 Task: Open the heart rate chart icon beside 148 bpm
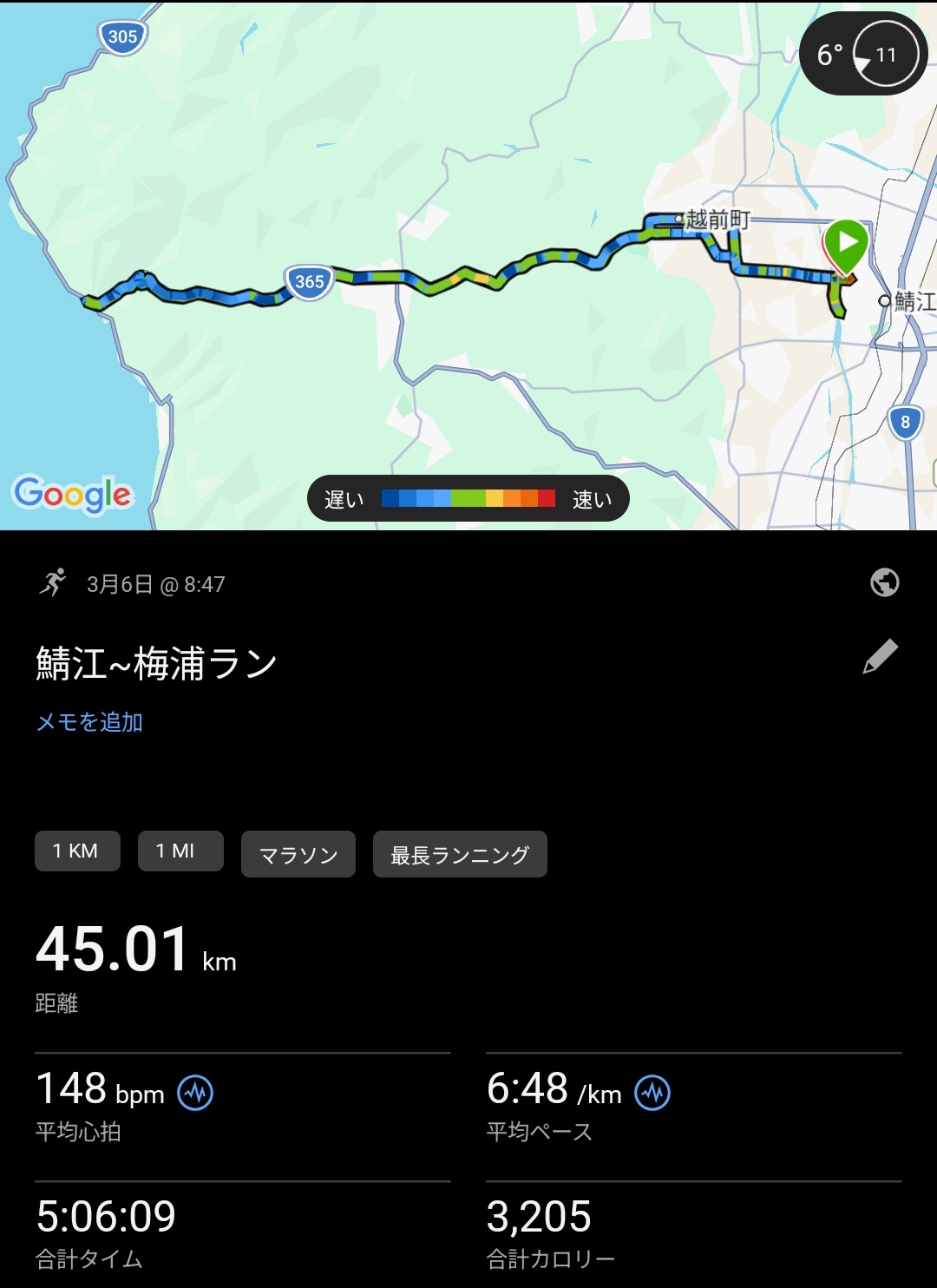pyautogui.click(x=195, y=1093)
